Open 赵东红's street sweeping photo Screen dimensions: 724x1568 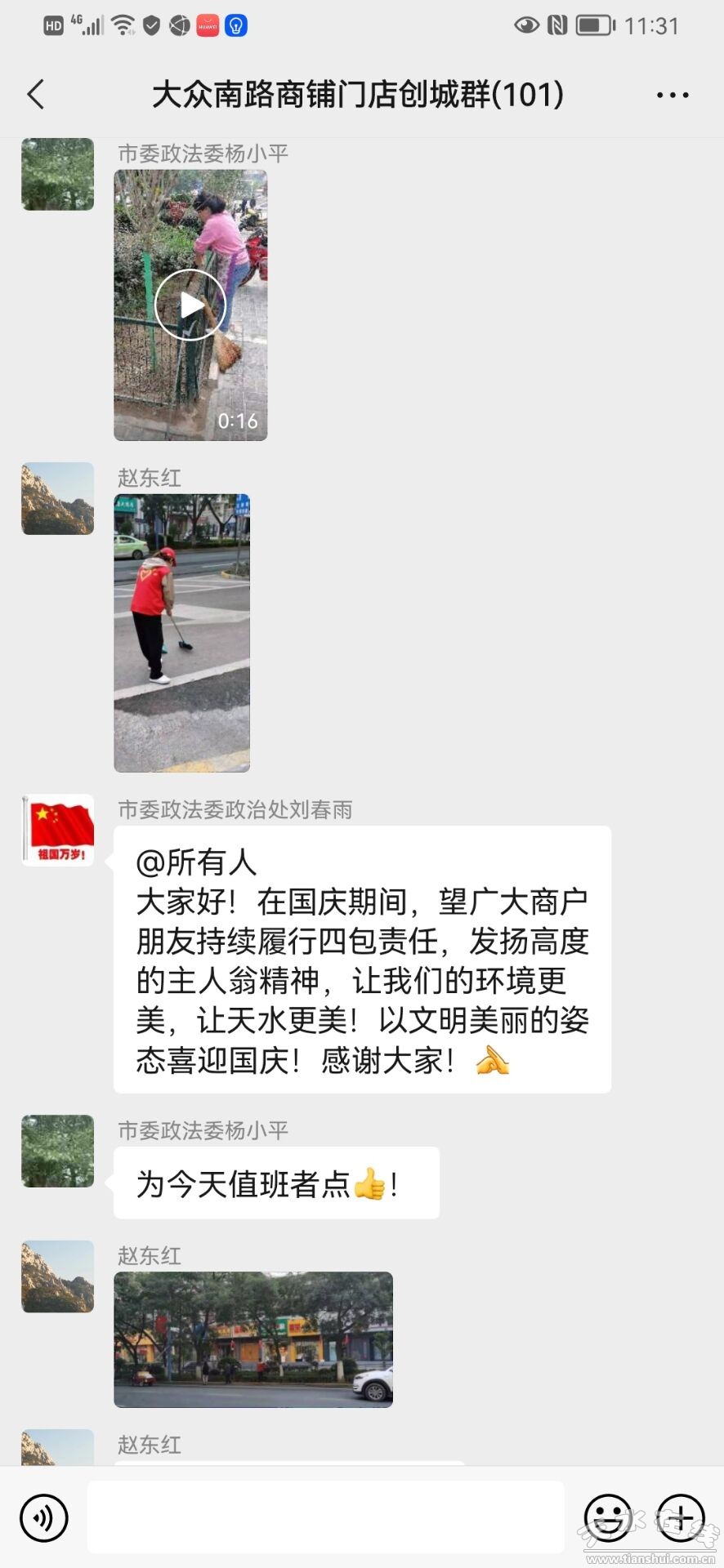pyautogui.click(x=181, y=633)
